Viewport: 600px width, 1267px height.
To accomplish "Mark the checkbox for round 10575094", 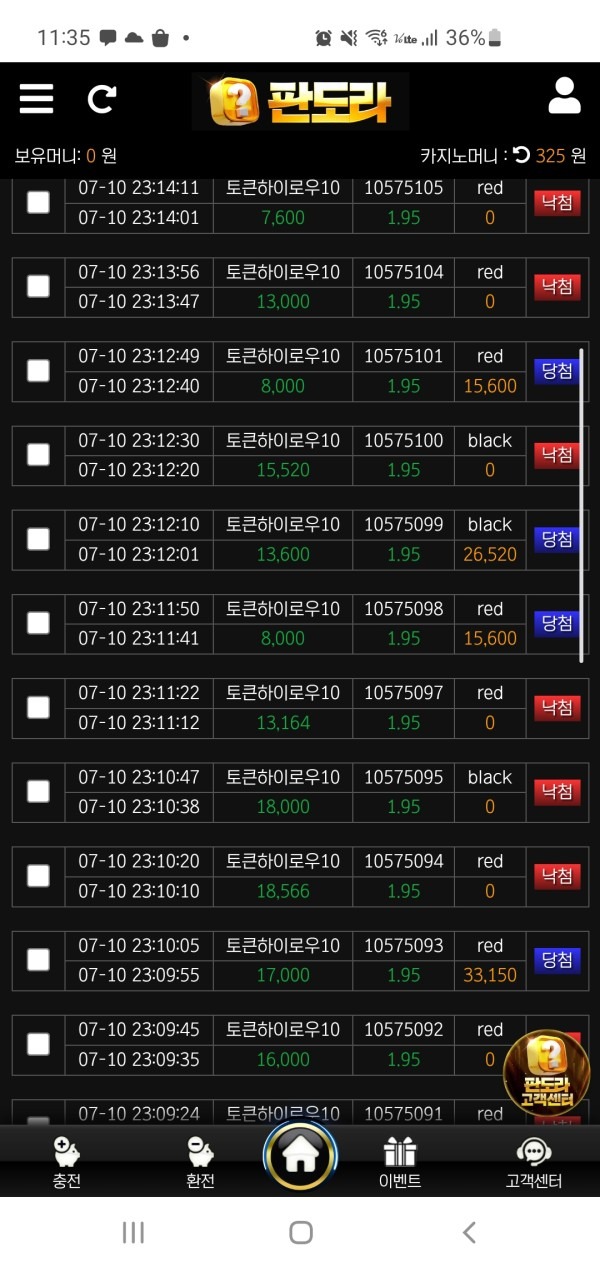I will pos(38,875).
